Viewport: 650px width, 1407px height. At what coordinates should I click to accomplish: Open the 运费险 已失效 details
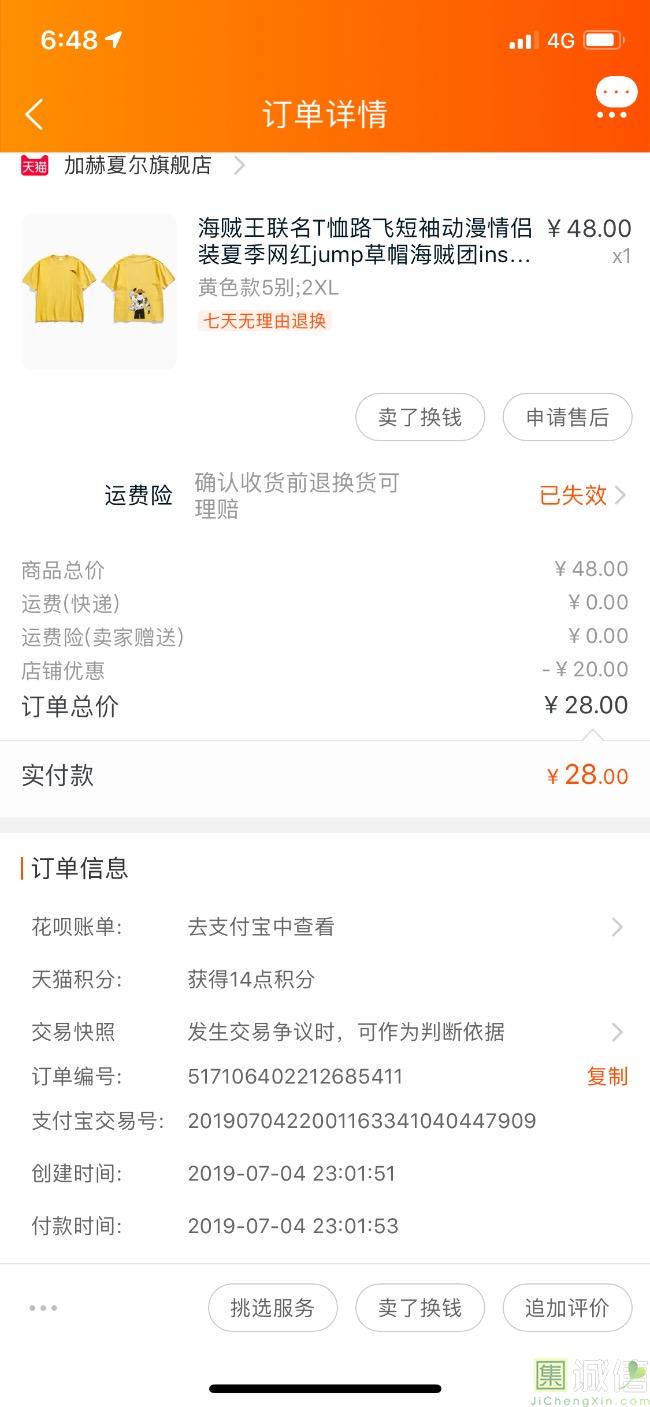pos(582,495)
